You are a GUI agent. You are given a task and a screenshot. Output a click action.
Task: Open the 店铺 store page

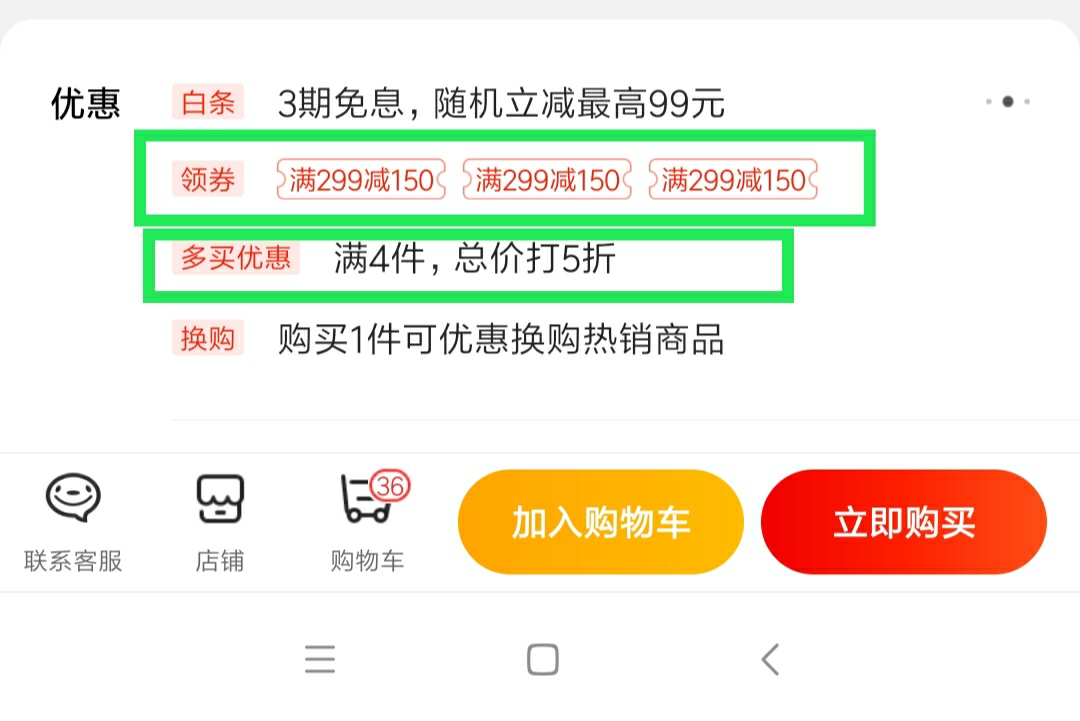coord(220,523)
